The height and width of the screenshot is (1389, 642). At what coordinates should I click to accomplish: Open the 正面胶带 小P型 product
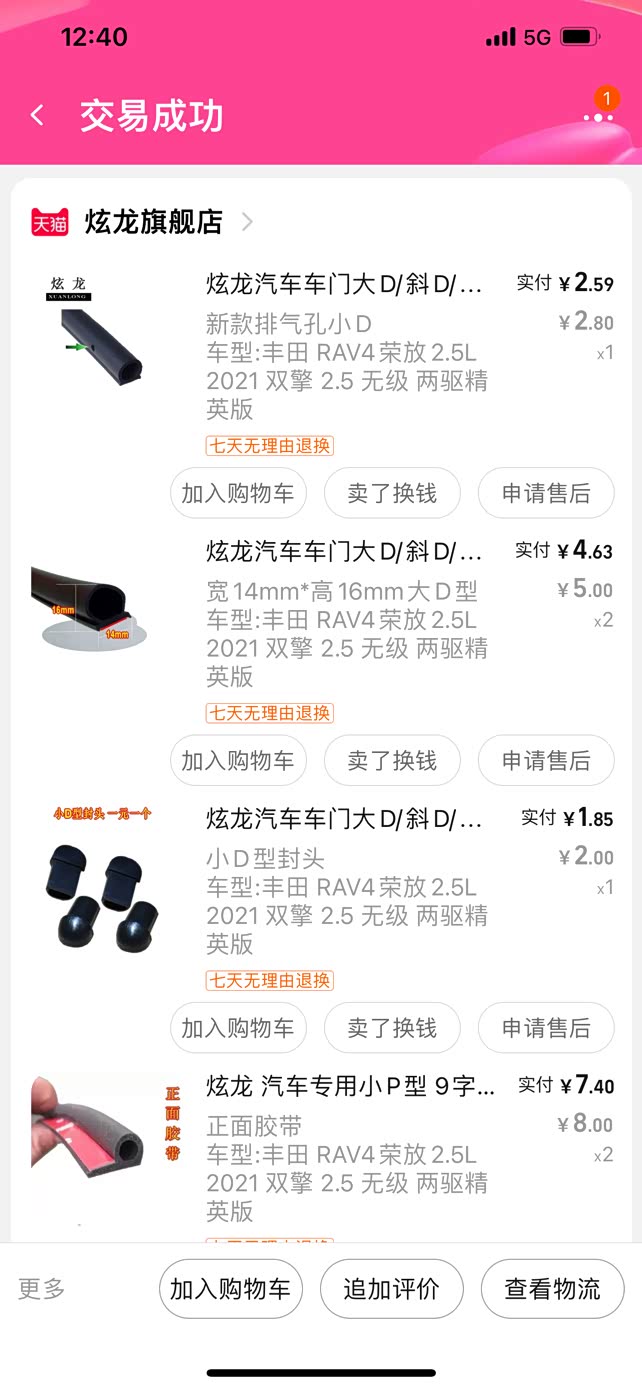click(x=352, y=1087)
